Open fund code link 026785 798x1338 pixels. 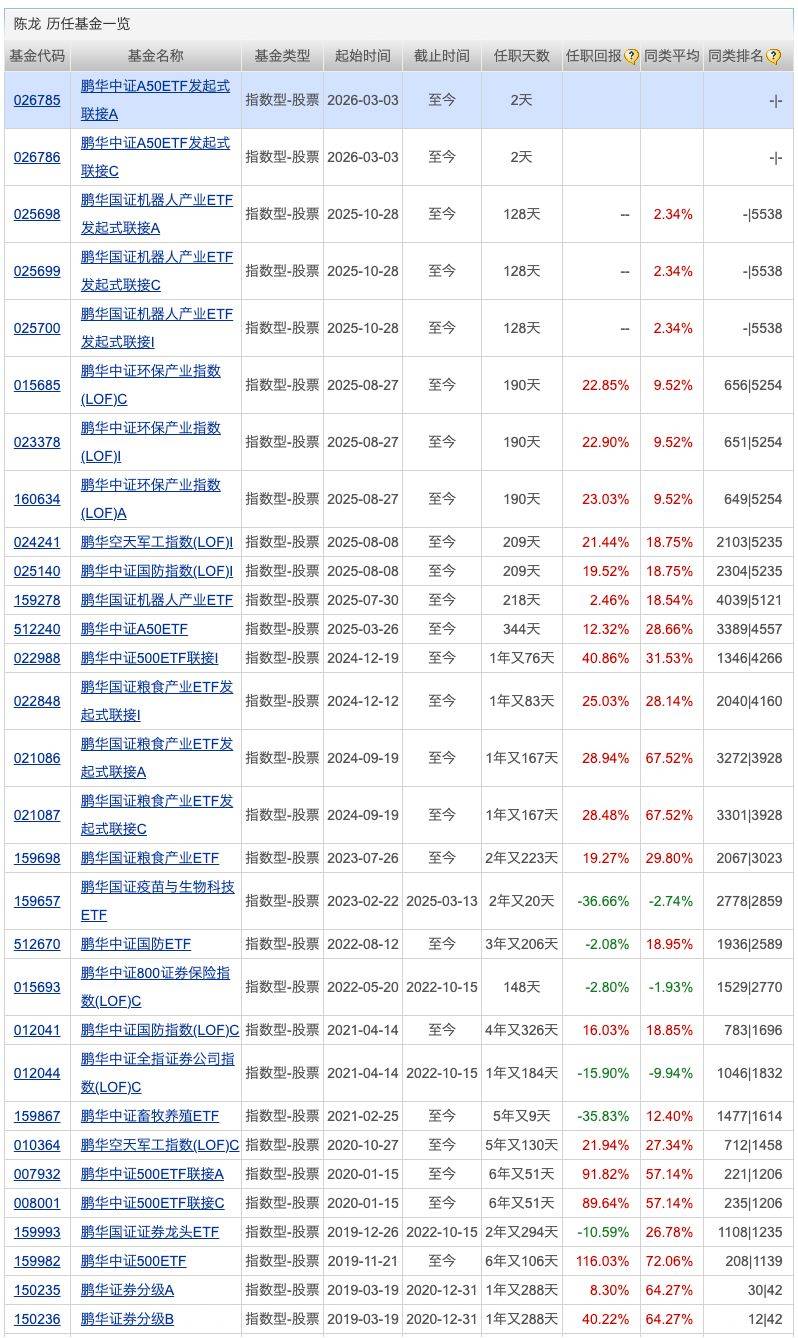(x=37, y=100)
